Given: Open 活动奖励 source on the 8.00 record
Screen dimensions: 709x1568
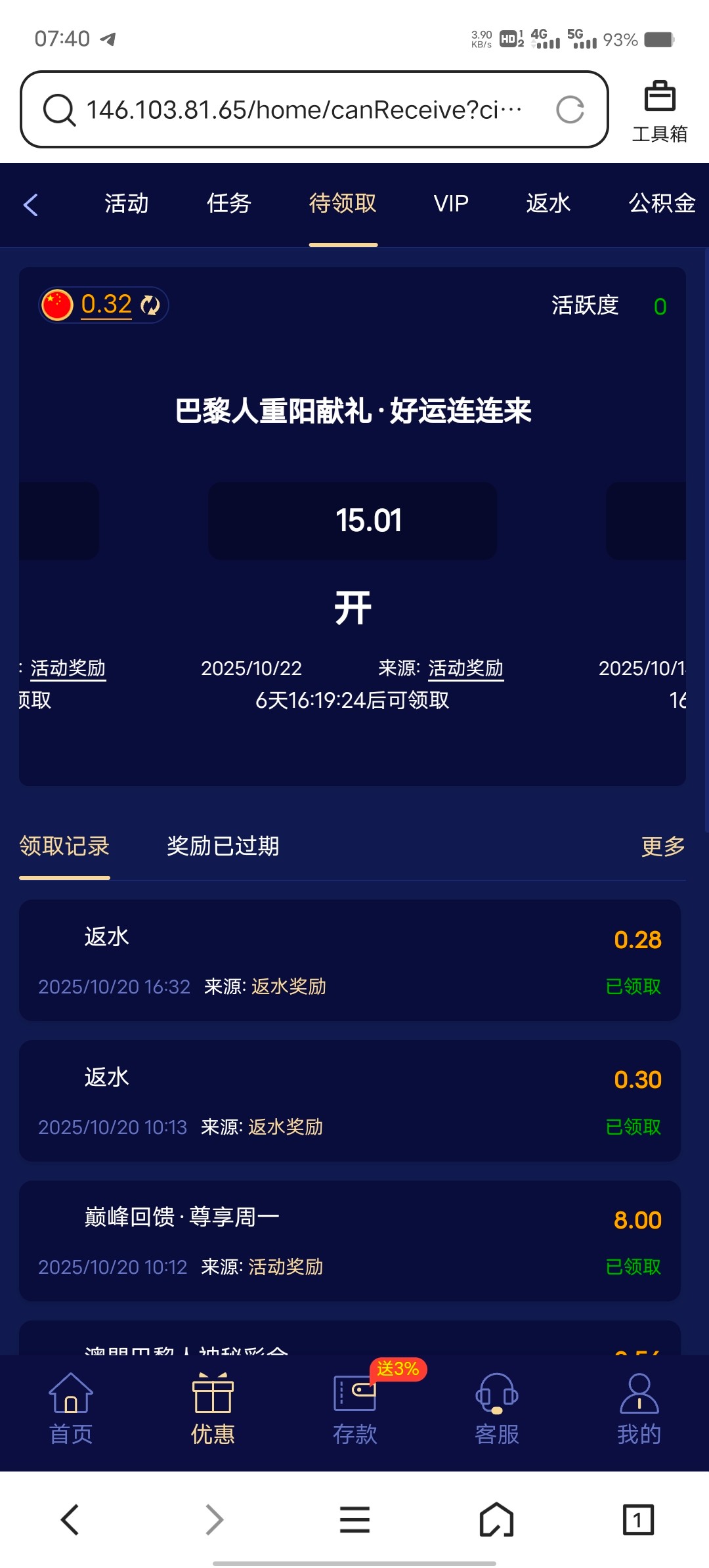Looking at the screenshot, I should tap(286, 1267).
